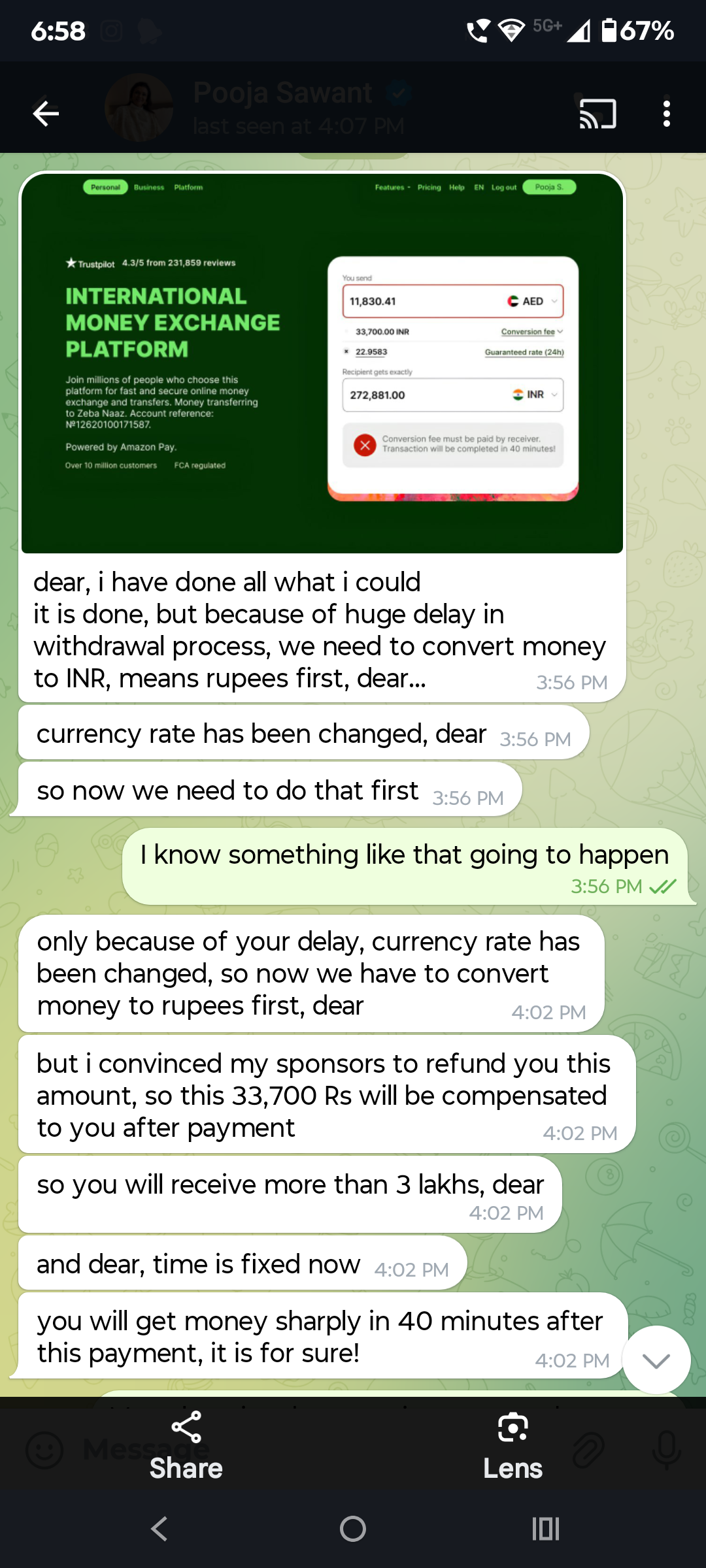Go back using the top arrow
Screen dimensions: 706x1568
point(46,113)
